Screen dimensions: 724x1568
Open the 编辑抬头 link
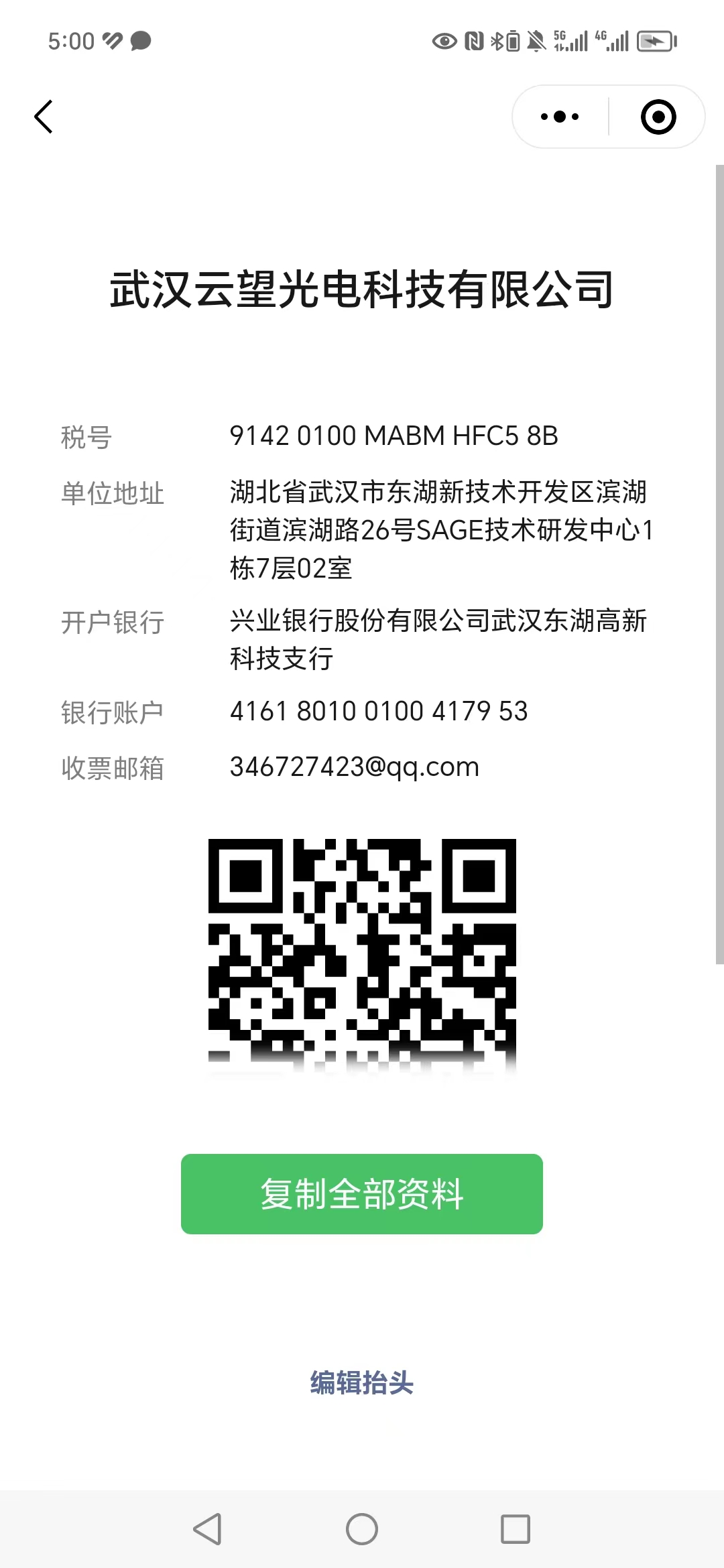coord(362,1382)
